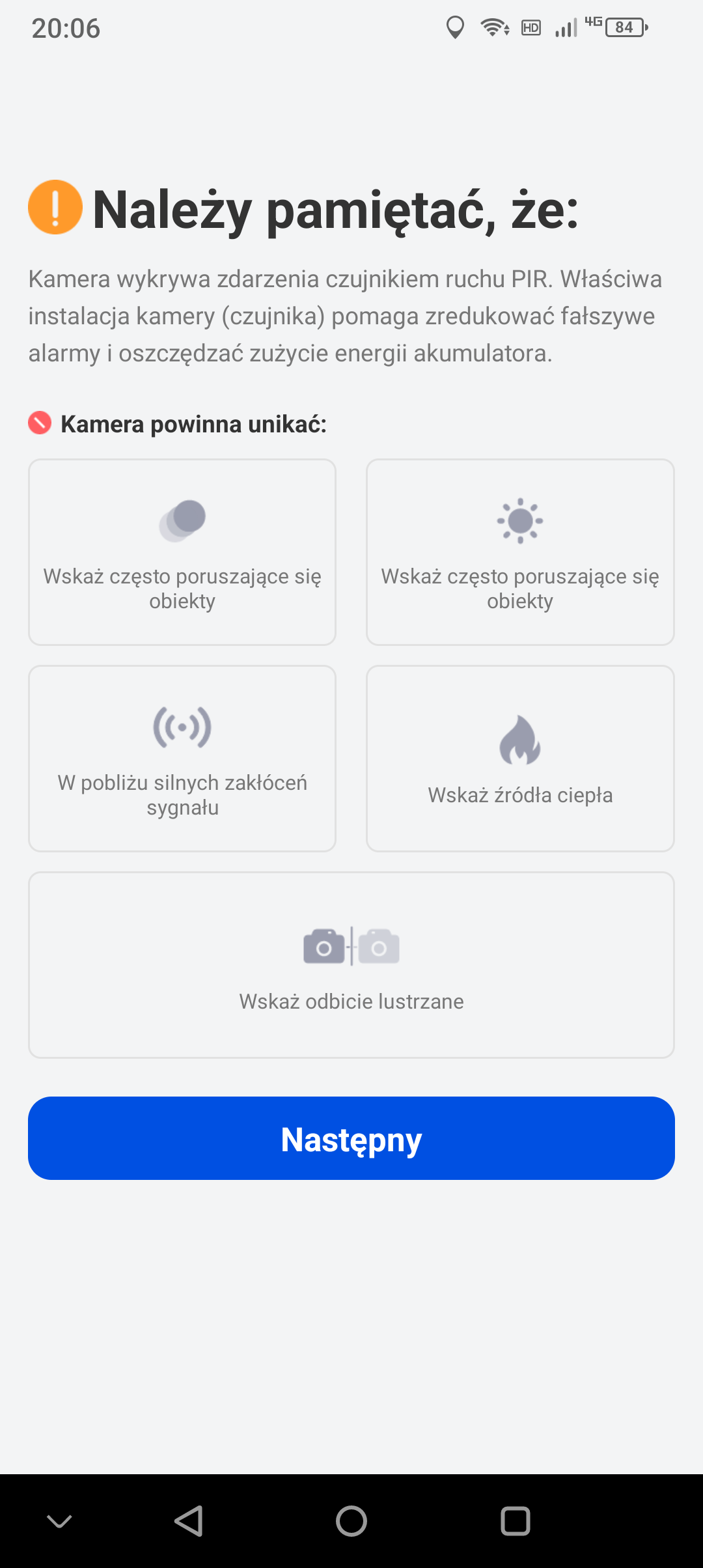Tap the Następny button
703x1568 pixels.
351,1138
